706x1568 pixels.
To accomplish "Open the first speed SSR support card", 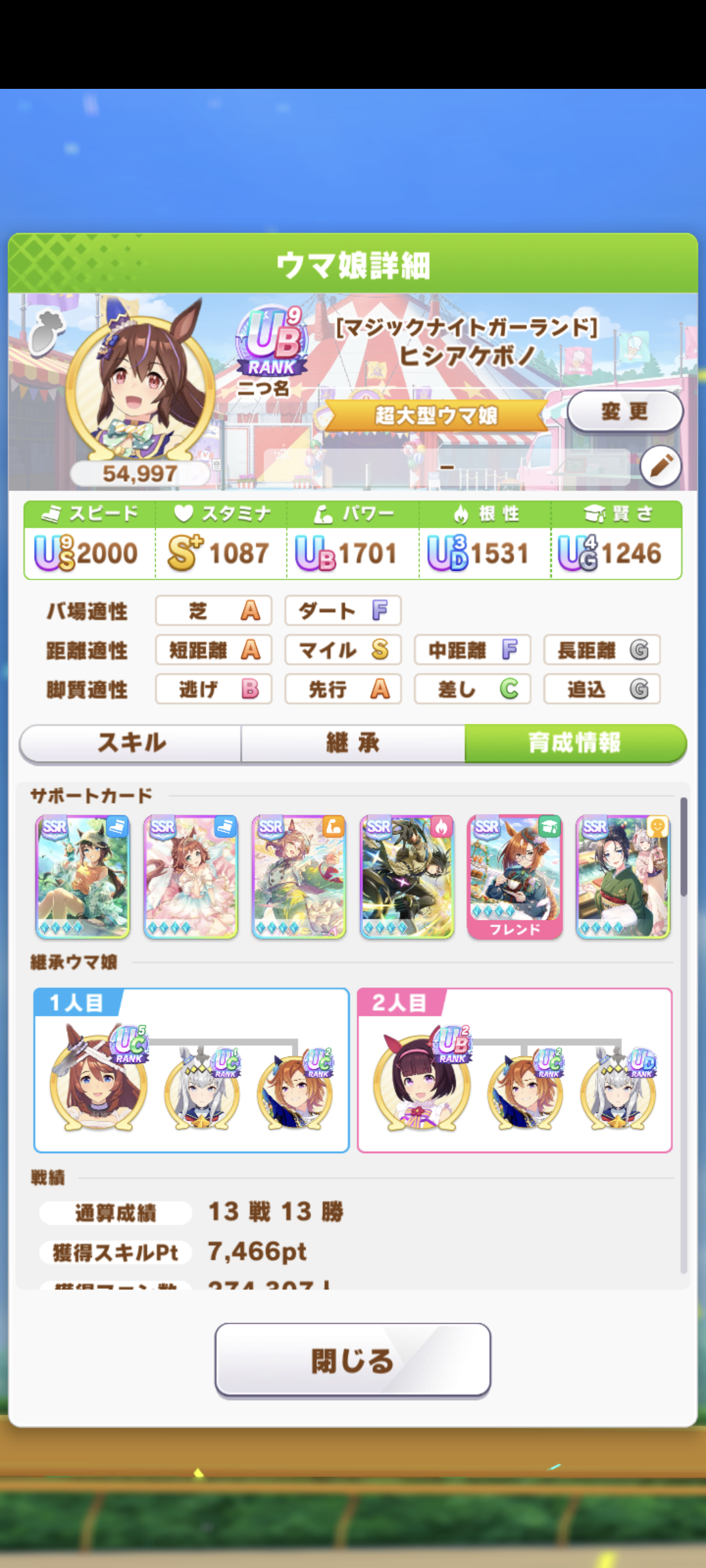I will tap(82, 877).
